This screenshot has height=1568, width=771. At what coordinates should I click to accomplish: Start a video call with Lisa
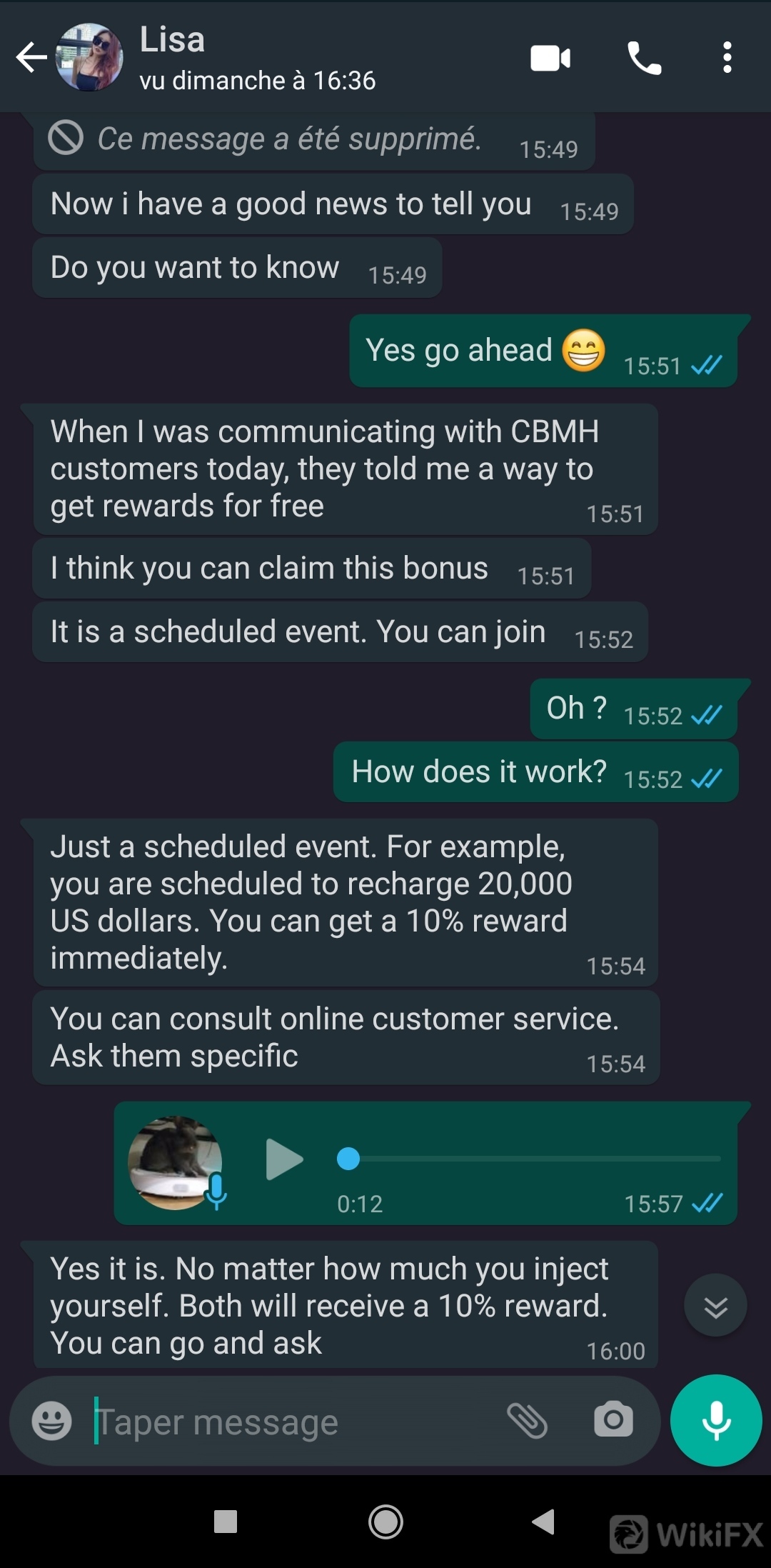550,59
